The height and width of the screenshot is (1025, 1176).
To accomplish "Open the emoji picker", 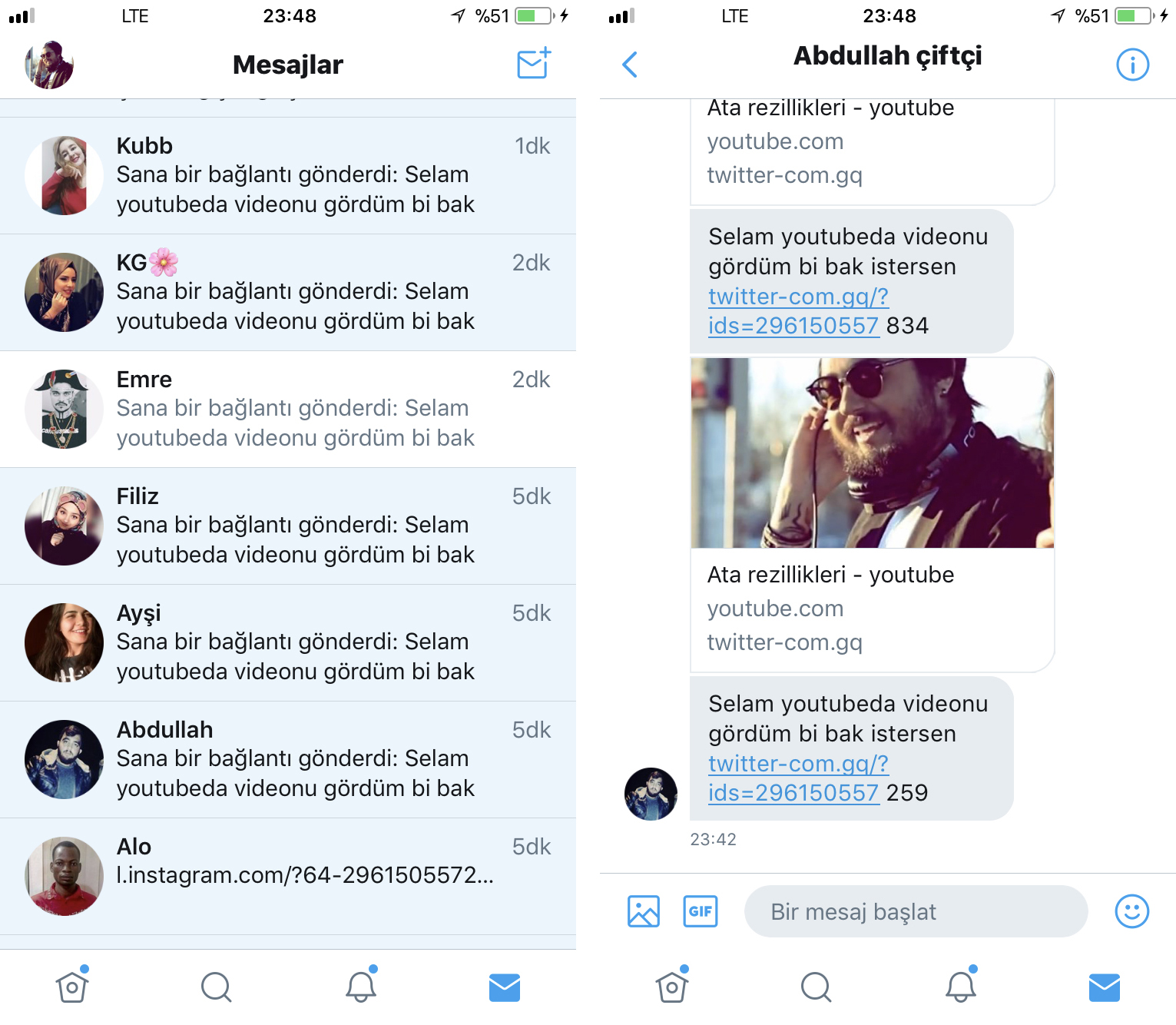I will click(1131, 911).
